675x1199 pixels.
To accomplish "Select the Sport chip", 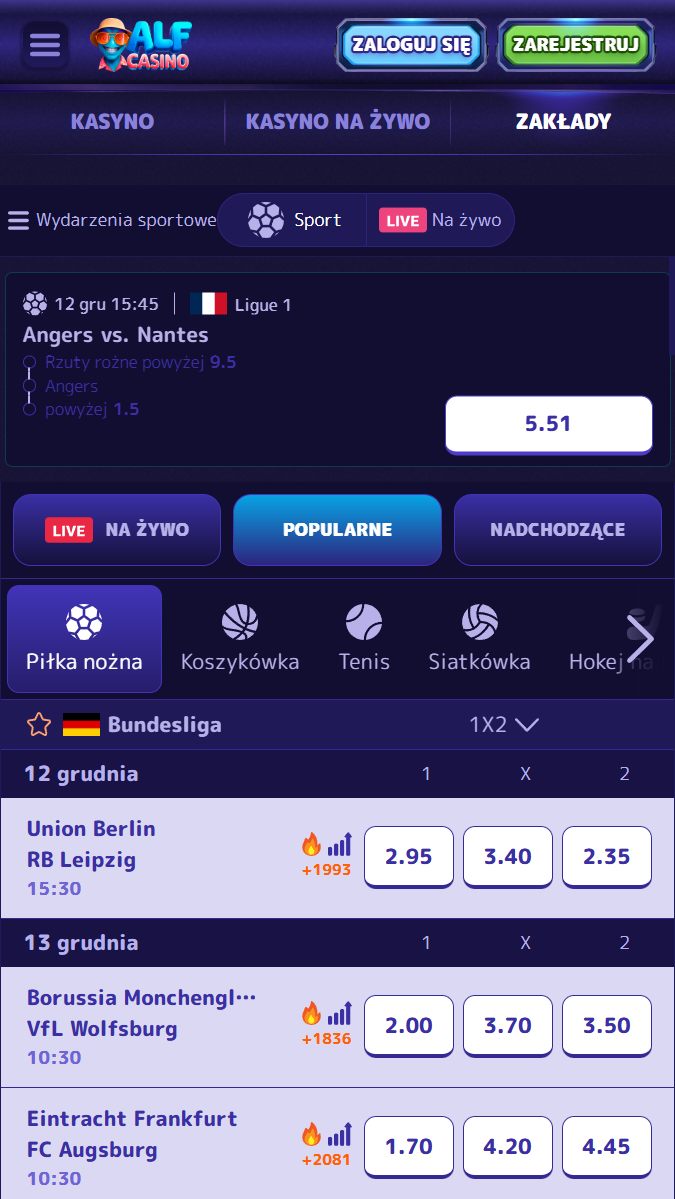I will (x=295, y=220).
